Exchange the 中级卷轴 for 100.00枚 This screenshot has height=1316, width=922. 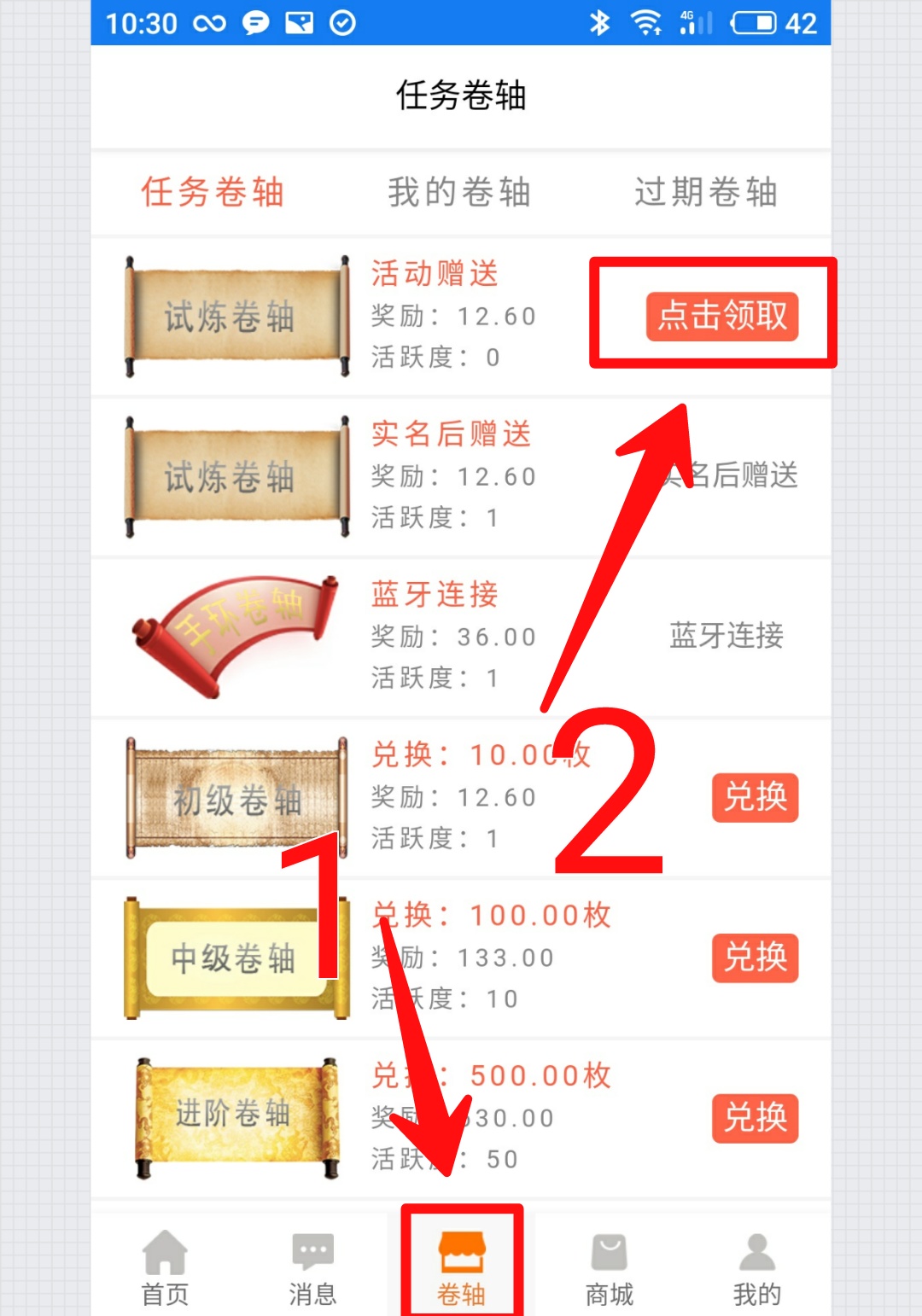755,958
